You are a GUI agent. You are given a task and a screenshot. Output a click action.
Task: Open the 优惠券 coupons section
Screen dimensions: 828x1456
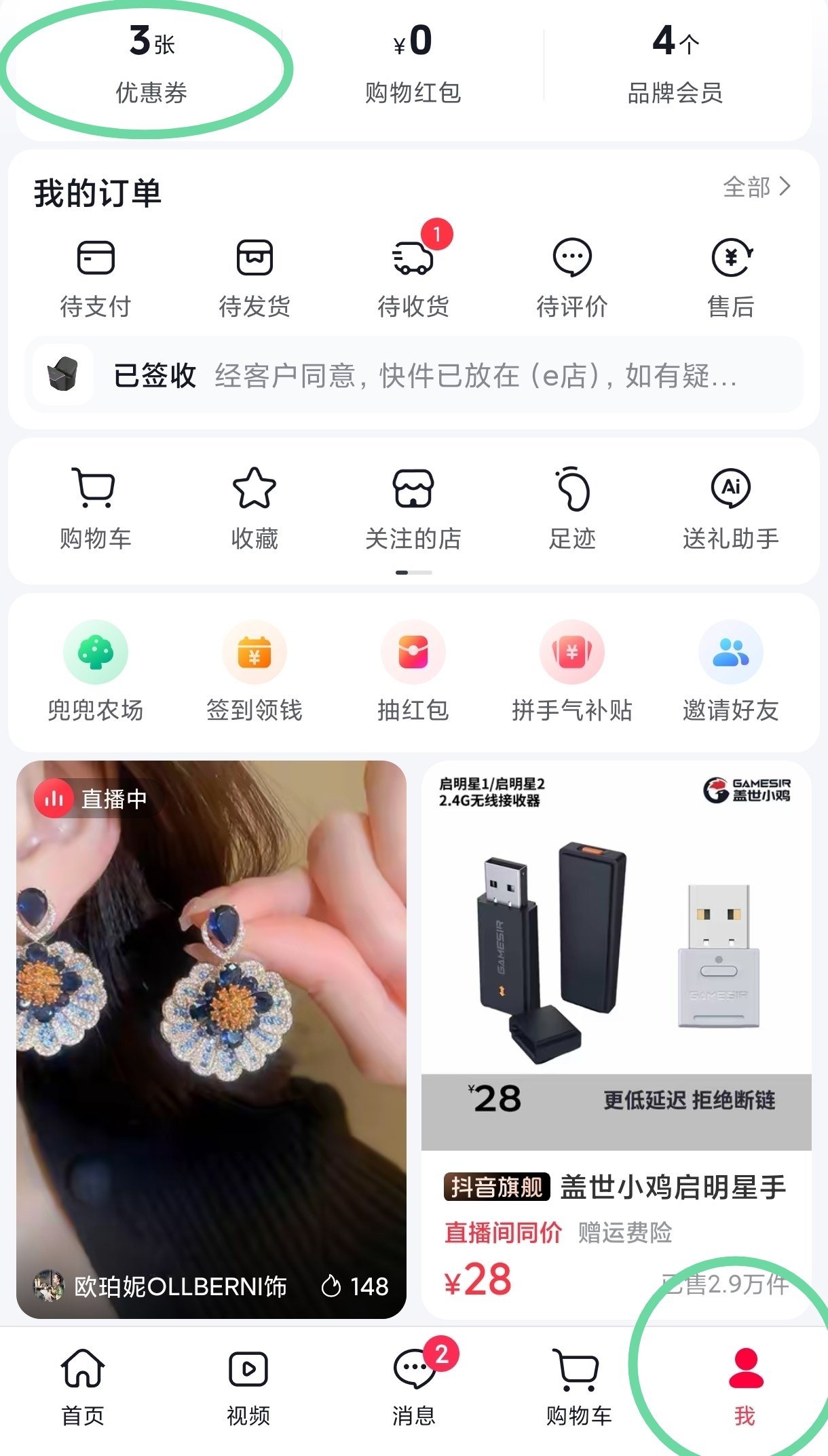pyautogui.click(x=151, y=65)
